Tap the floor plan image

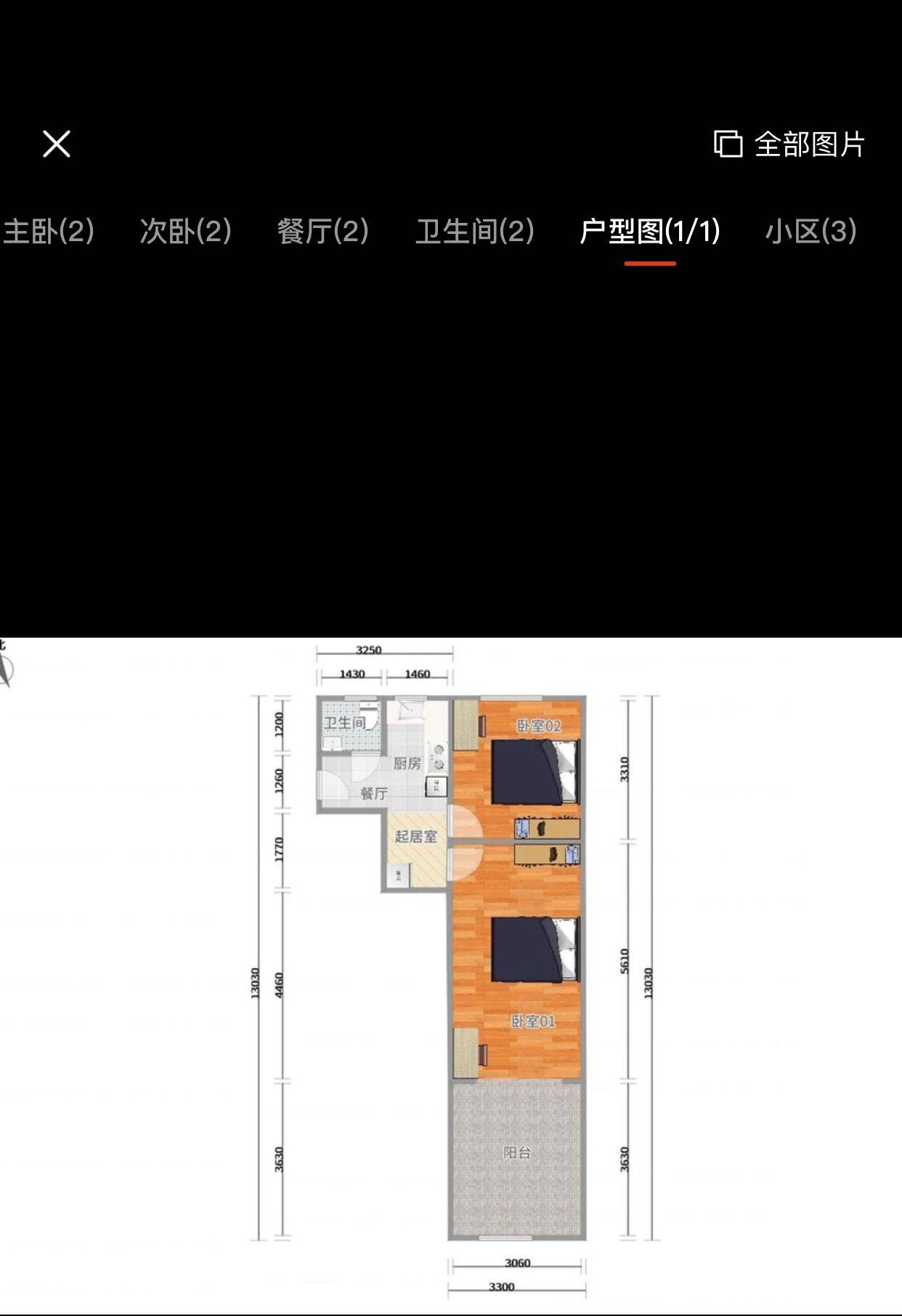click(x=450, y=973)
